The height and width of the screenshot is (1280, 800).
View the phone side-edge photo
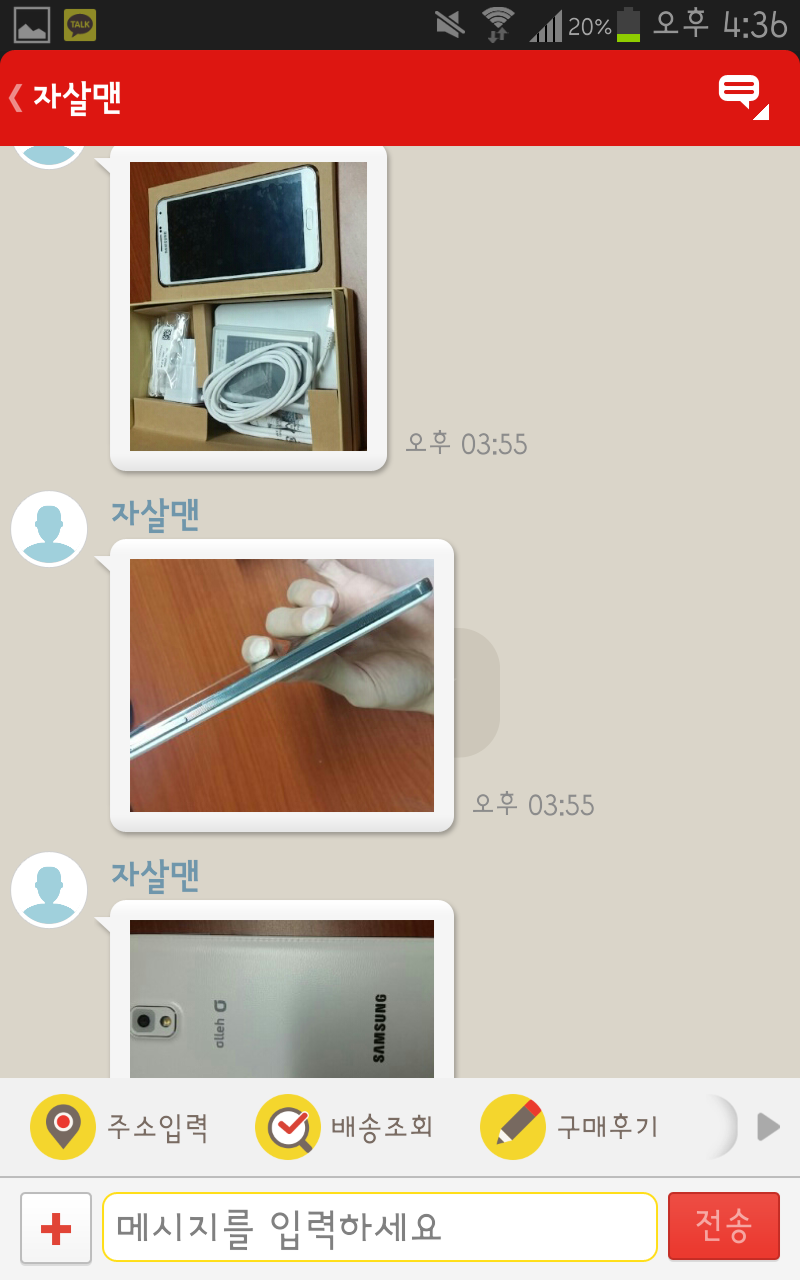pos(282,685)
